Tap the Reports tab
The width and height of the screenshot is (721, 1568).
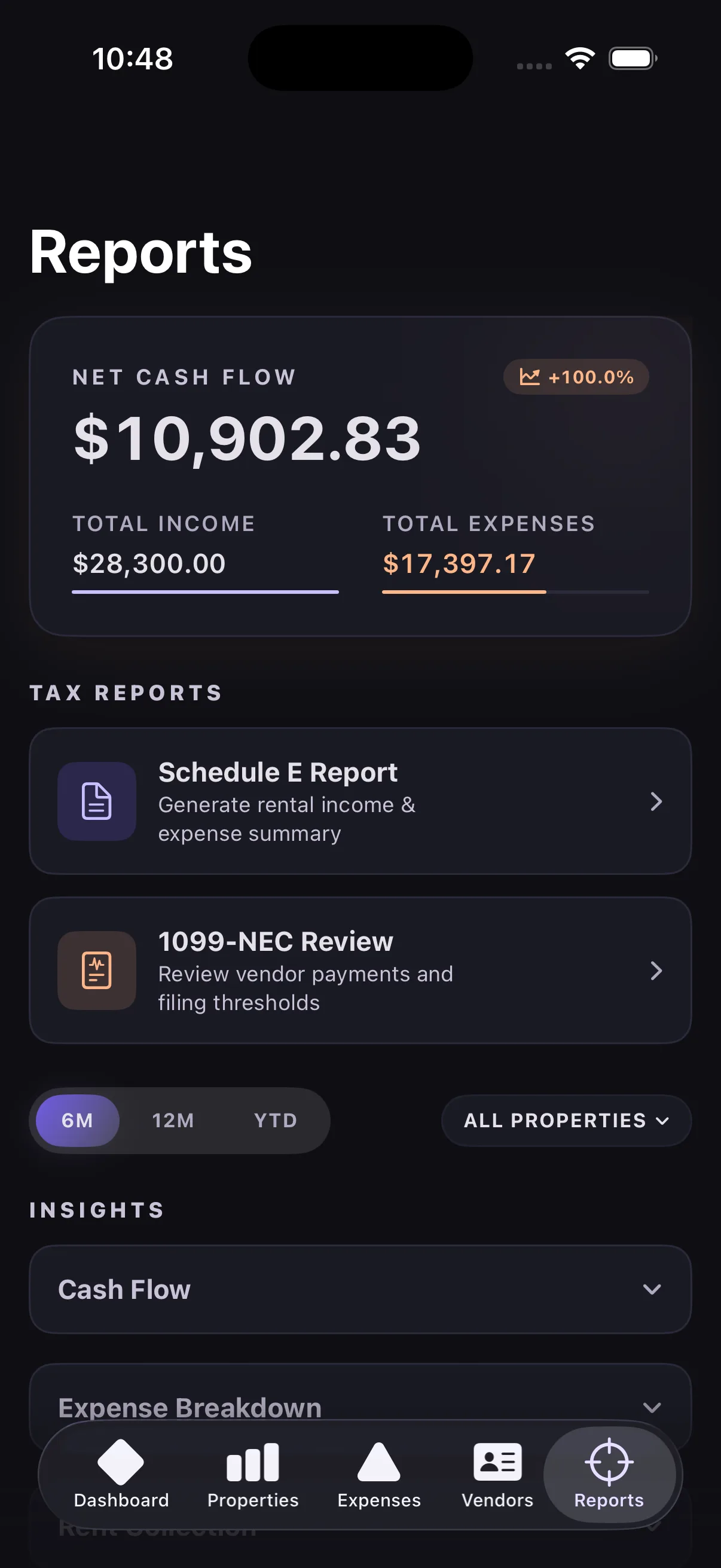609,1474
